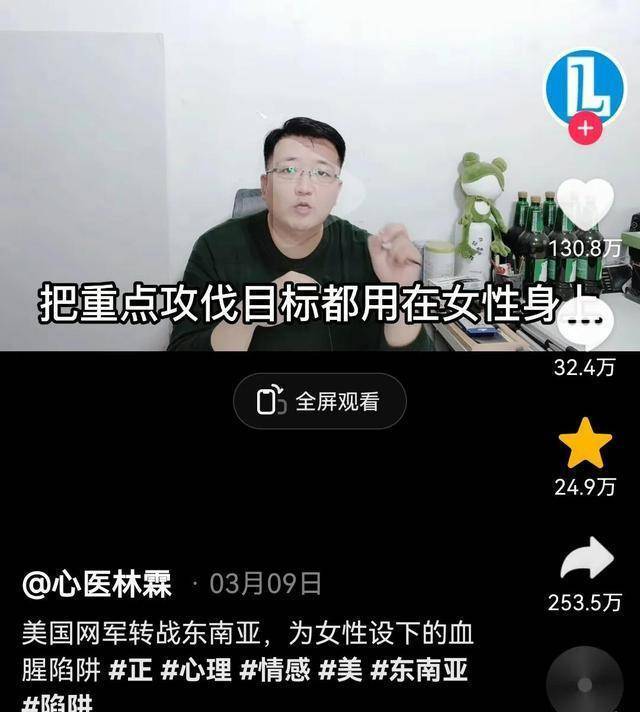The image size is (640, 712).
Task: Share the video using the arrow icon
Action: [x=585, y=560]
